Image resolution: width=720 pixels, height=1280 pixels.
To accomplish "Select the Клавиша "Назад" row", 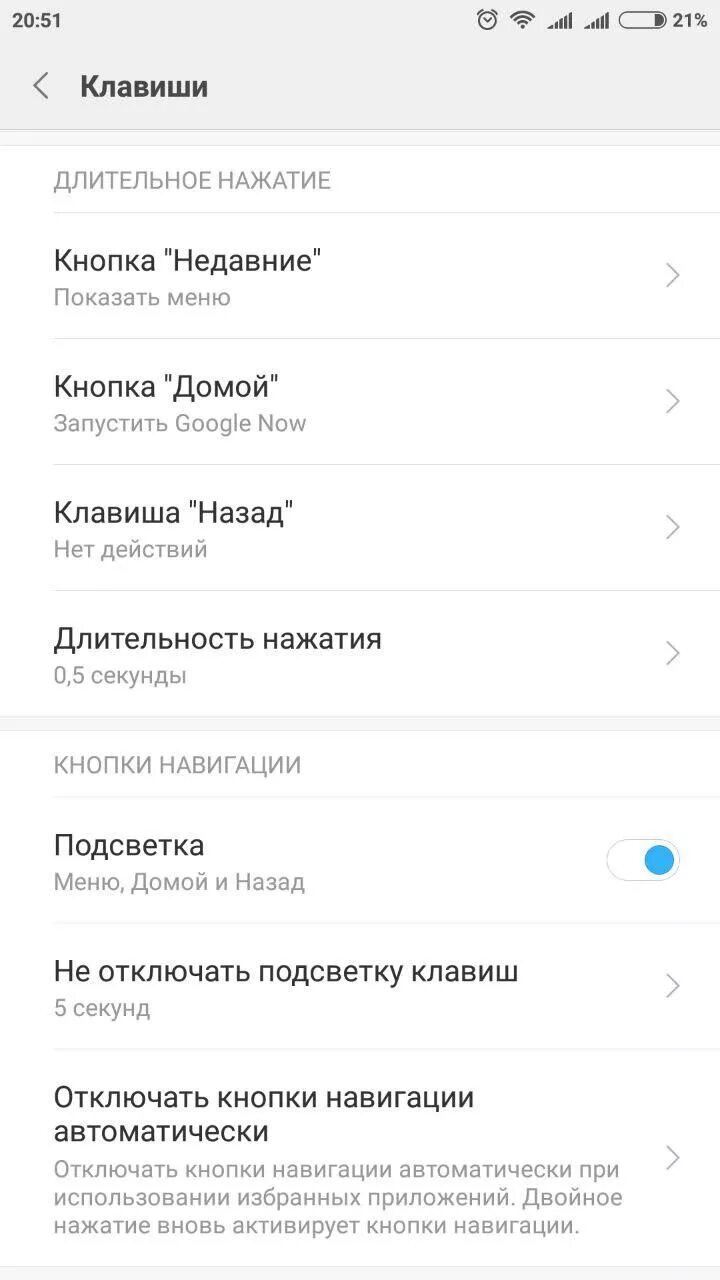I will pos(360,528).
